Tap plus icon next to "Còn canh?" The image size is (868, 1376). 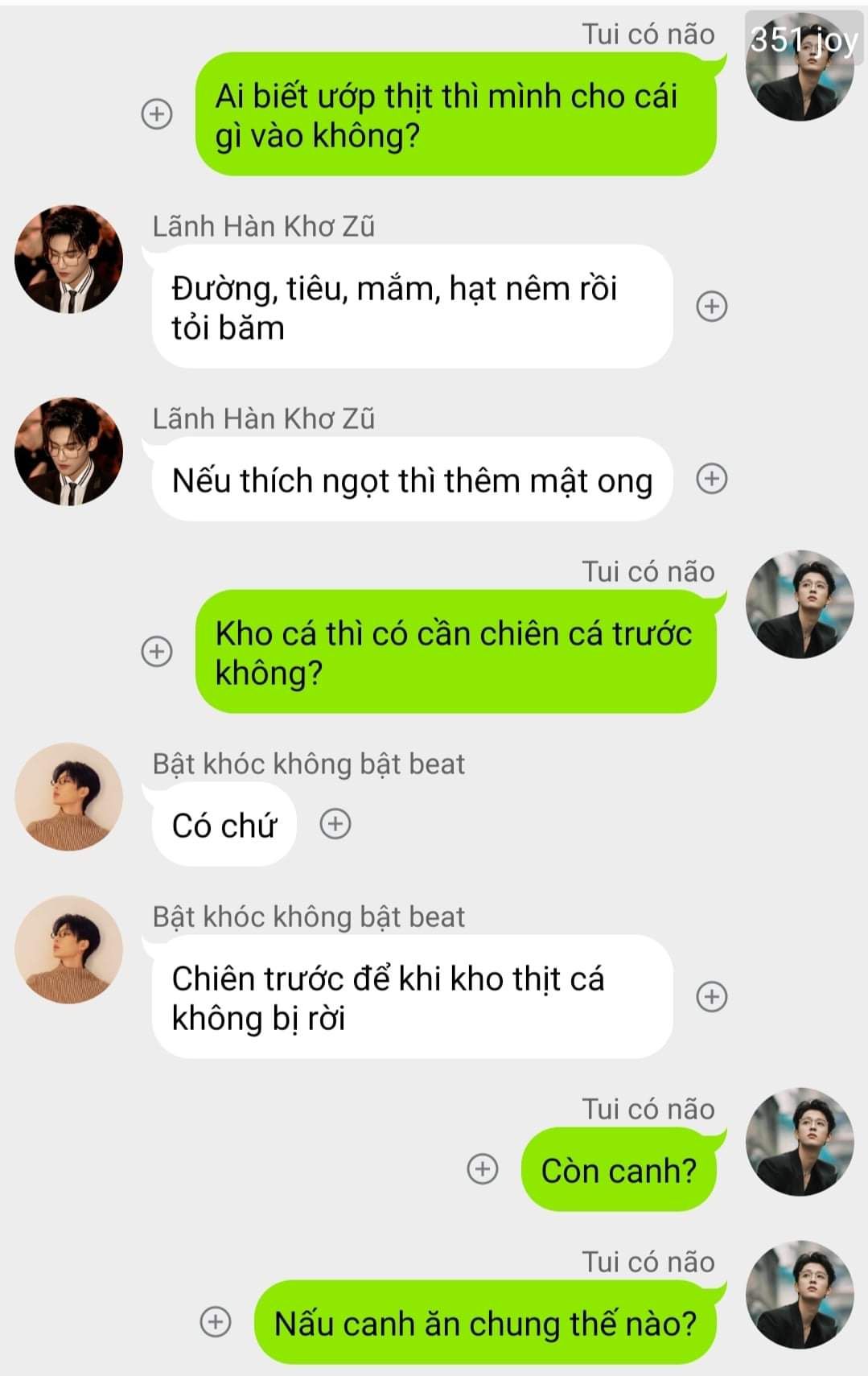(x=483, y=1168)
